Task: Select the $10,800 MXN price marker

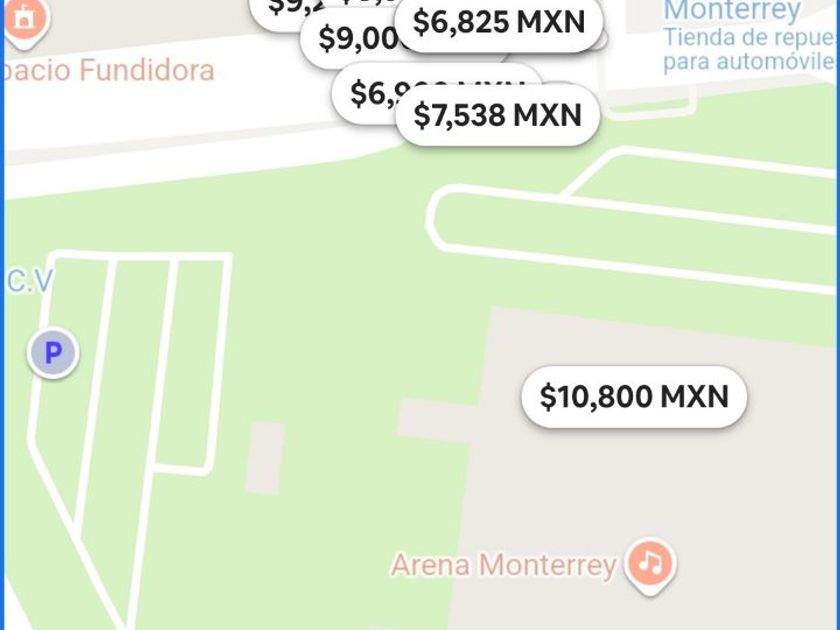Action: click(x=634, y=397)
